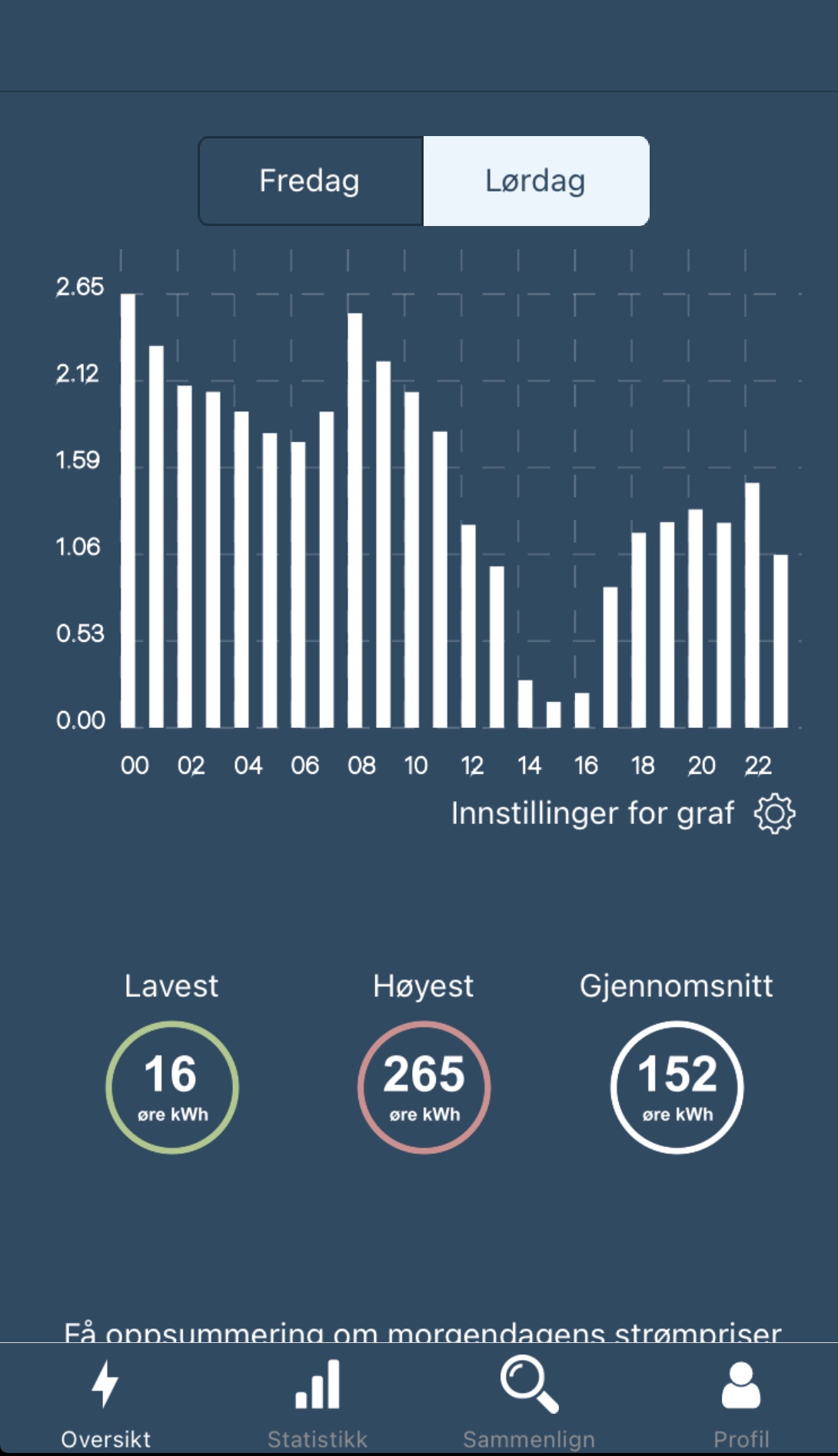Select the Lørdag segment
This screenshot has height=1456, width=838.
536,181
